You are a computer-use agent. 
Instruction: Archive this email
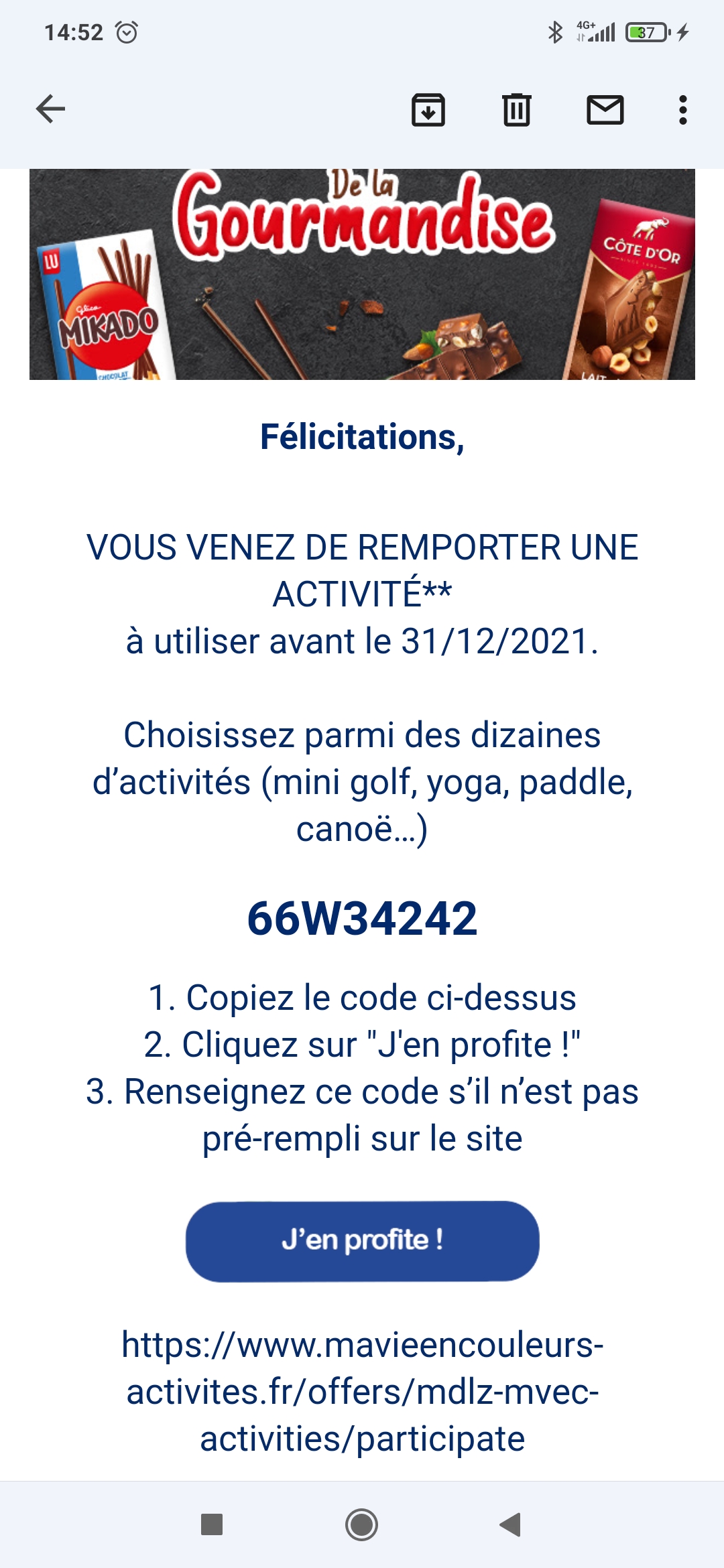(428, 110)
